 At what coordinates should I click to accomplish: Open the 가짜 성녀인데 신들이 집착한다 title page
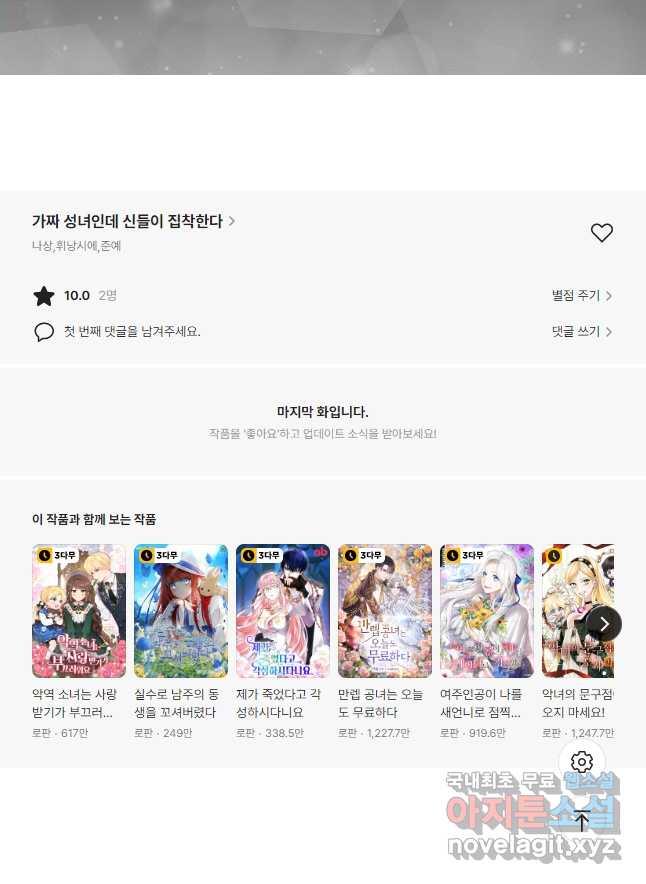point(133,221)
